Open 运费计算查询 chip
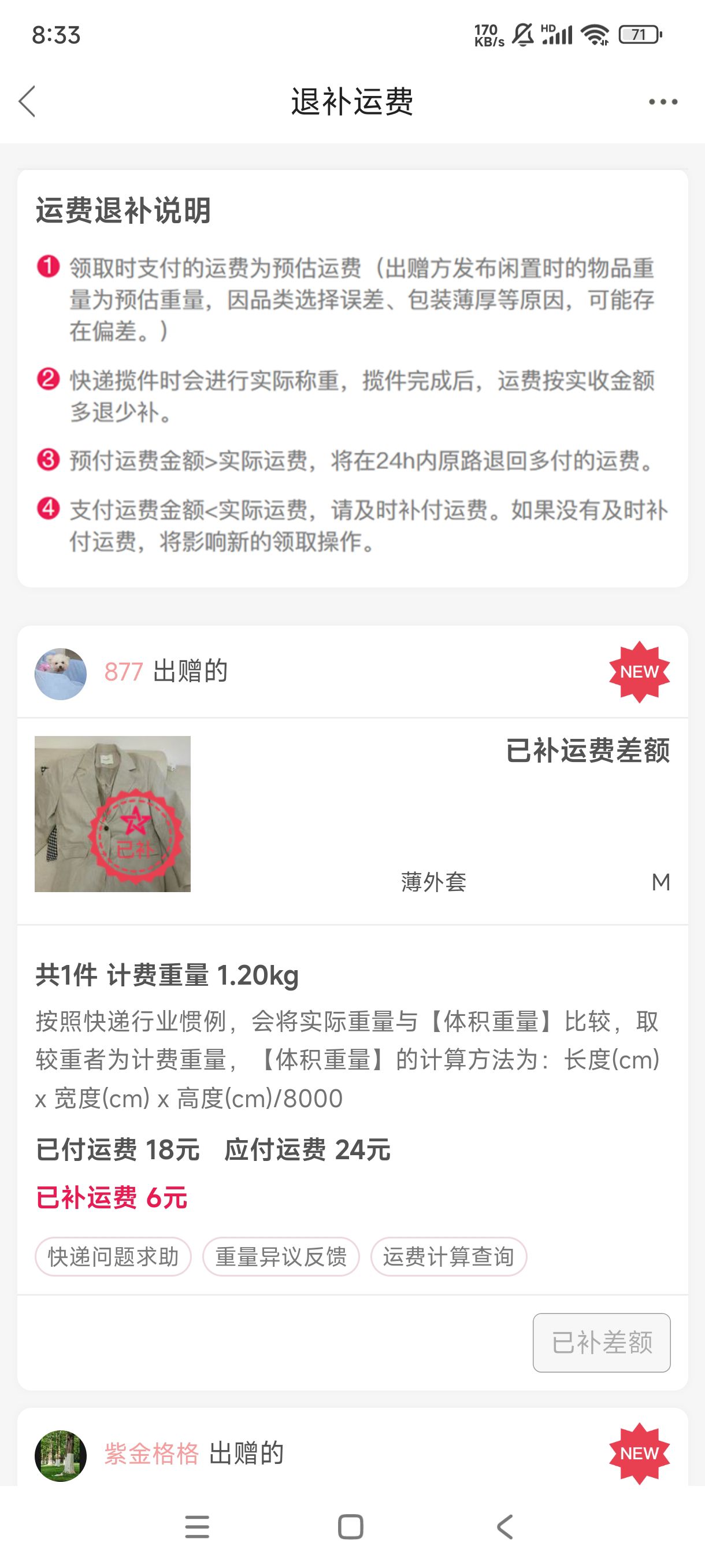Screen dimensions: 705x1568 pyautogui.click(x=449, y=1256)
